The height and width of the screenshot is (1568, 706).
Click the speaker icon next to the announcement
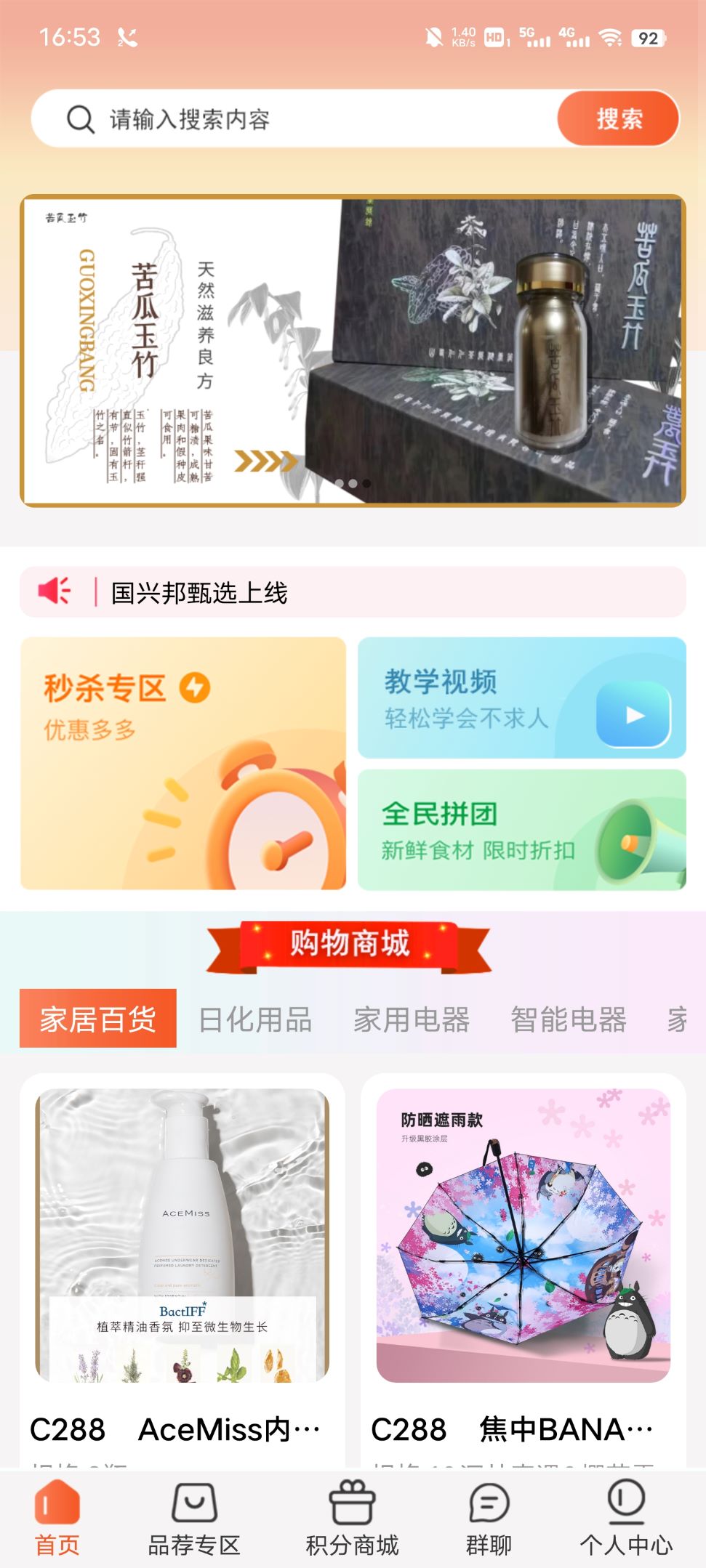(55, 592)
